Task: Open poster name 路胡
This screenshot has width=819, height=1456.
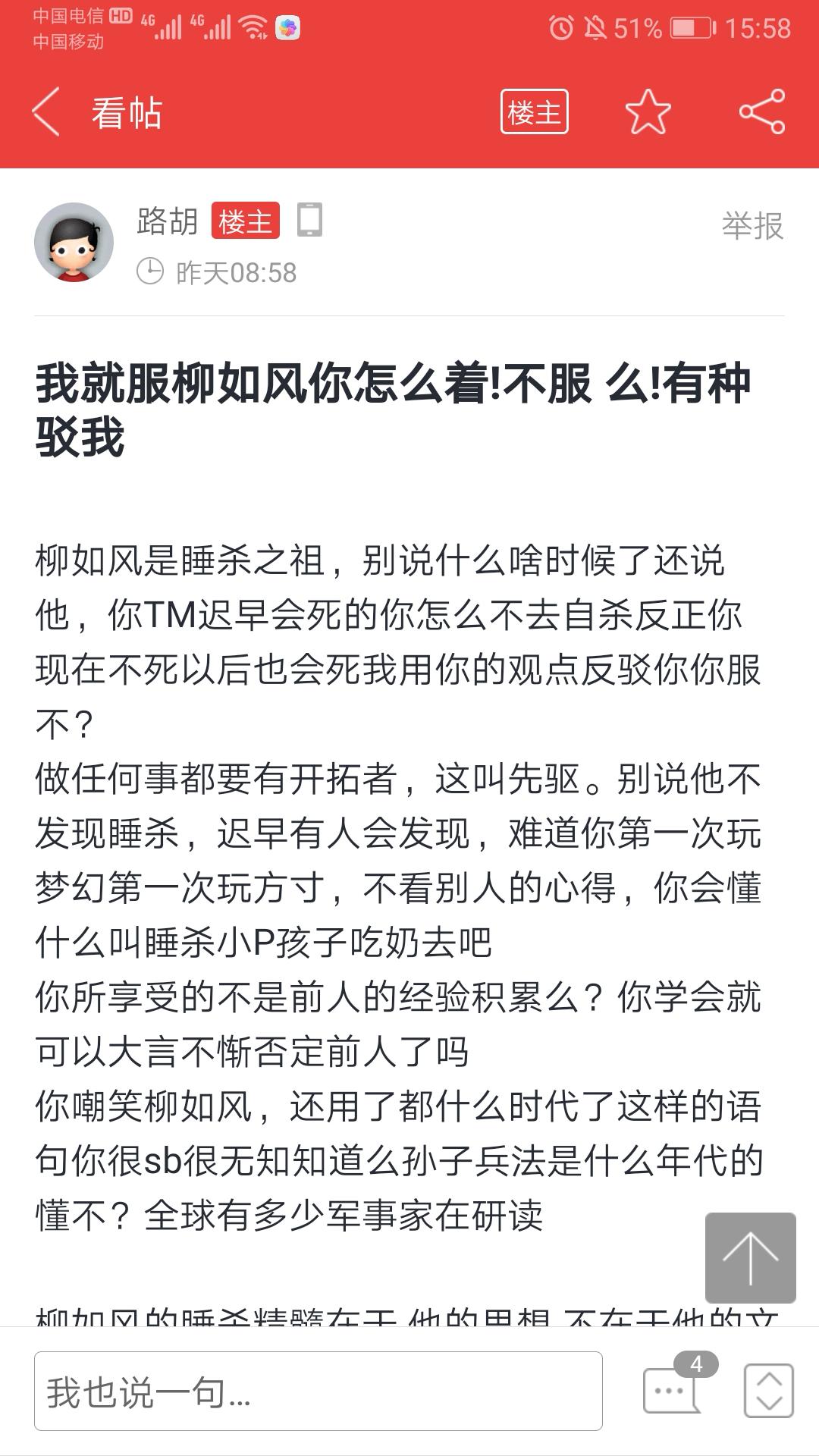Action: (168, 221)
